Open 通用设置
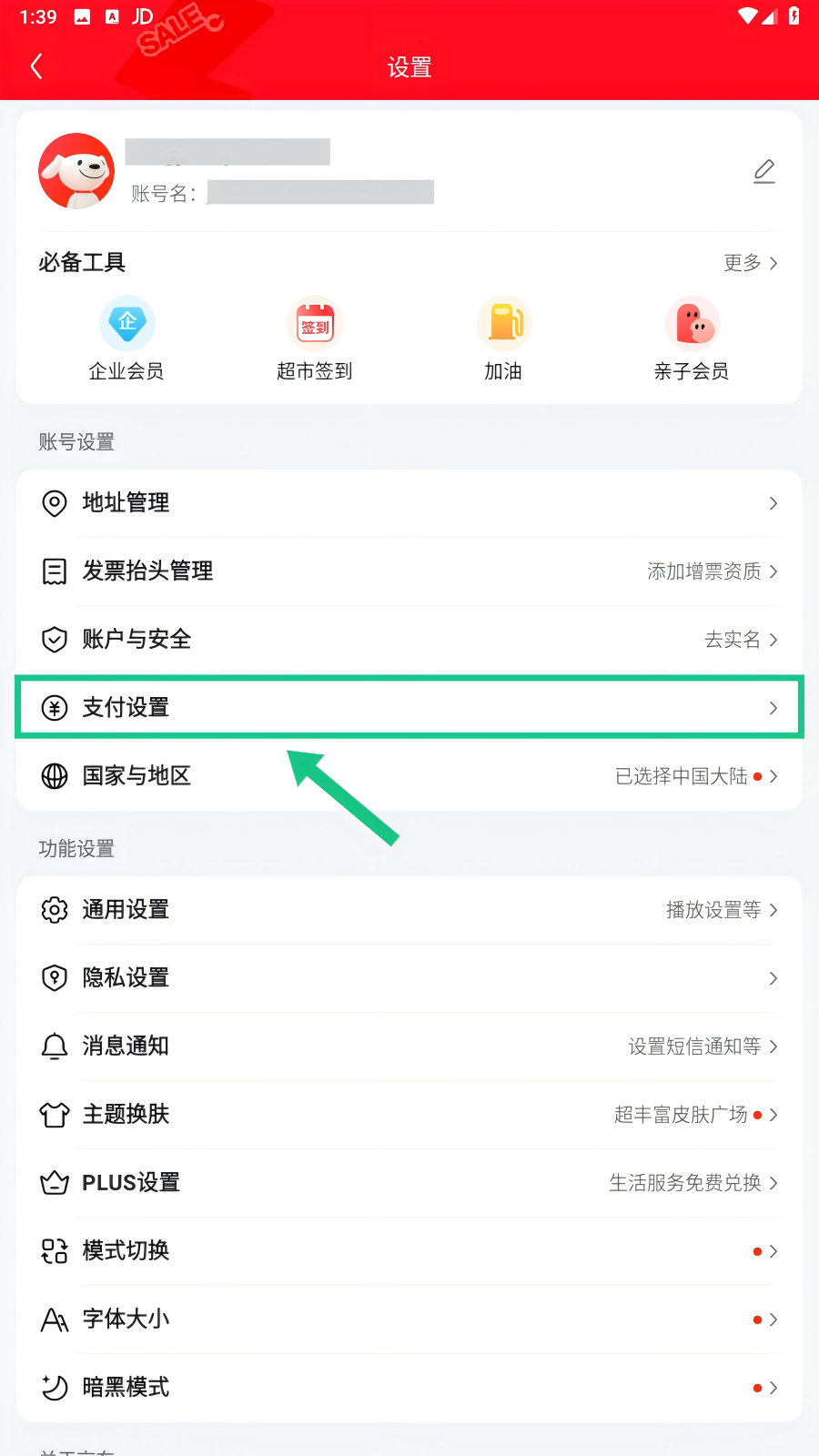The image size is (819, 1456). click(x=409, y=910)
